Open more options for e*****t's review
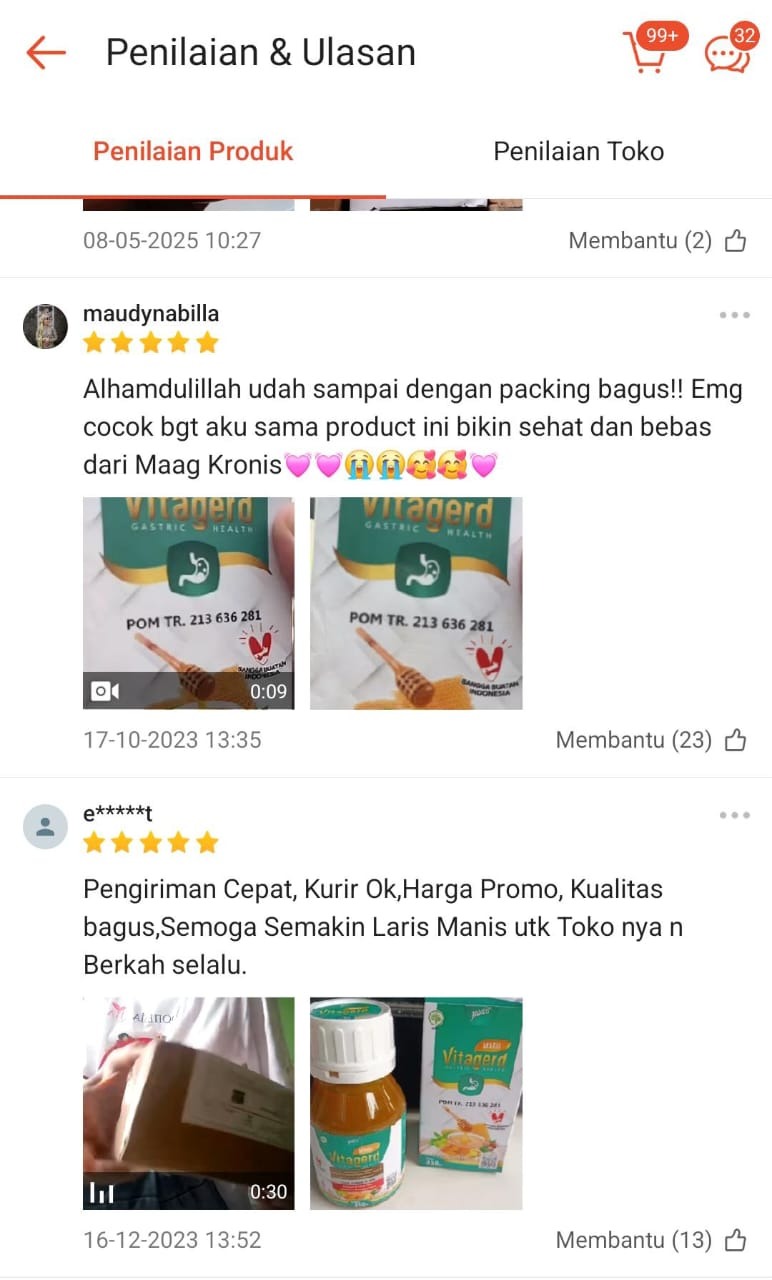This screenshot has width=772, height=1280. 734,815
